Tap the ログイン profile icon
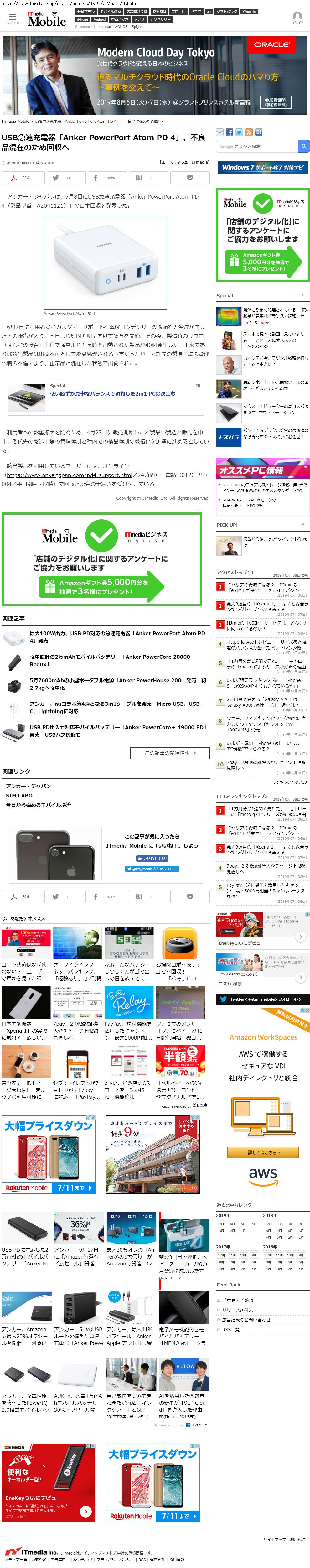Viewport: 310px width, 1568px height. point(297,18)
